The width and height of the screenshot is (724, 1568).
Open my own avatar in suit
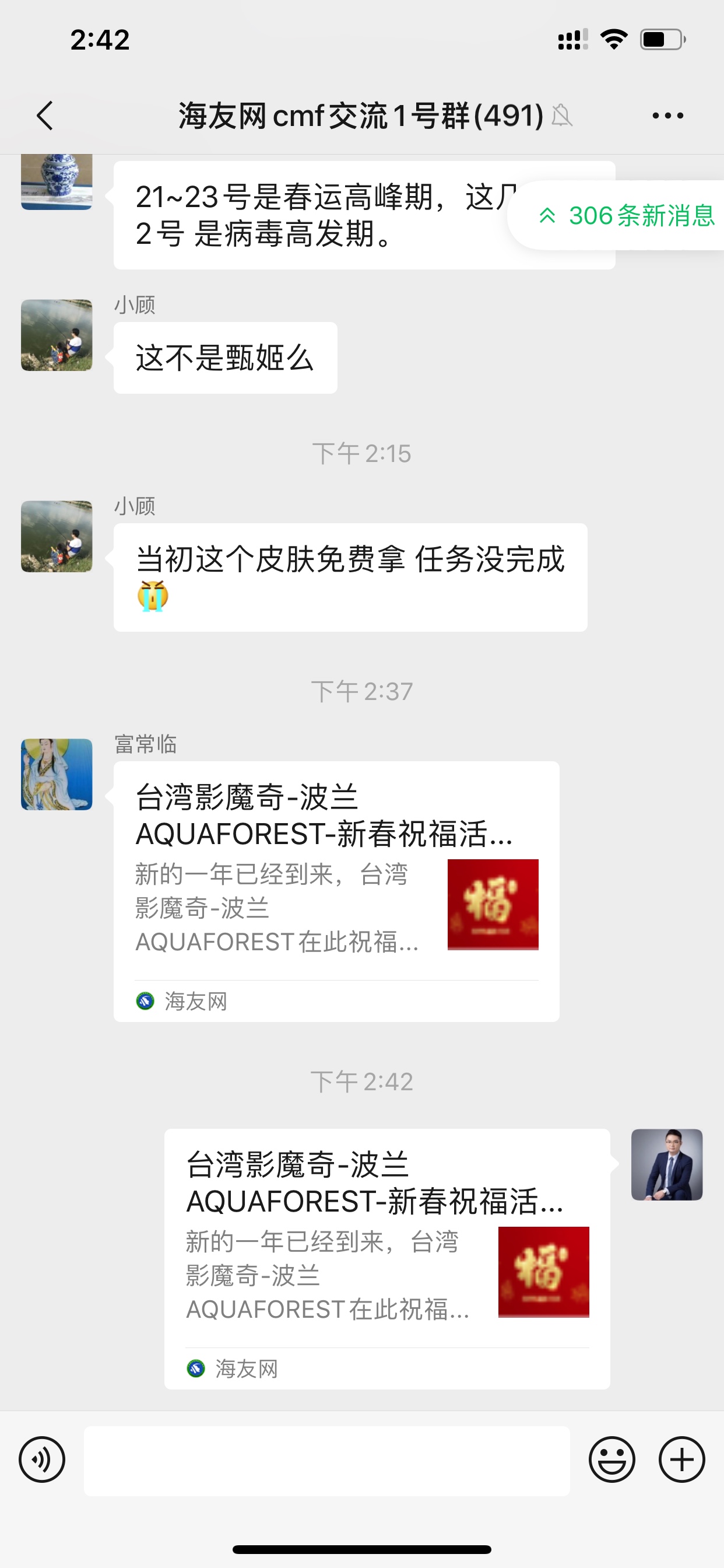pyautogui.click(x=667, y=1164)
